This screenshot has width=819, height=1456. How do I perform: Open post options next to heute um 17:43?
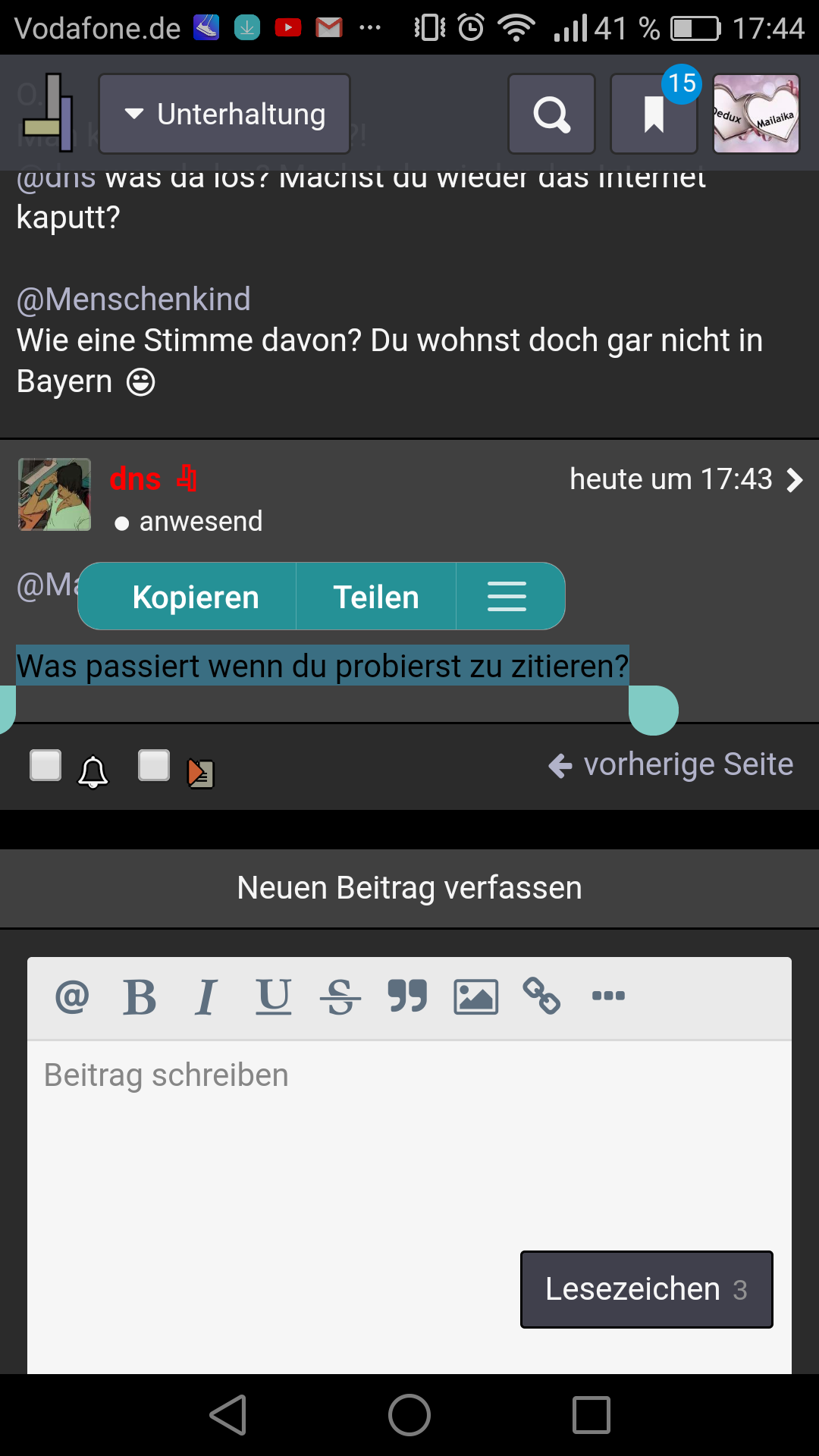[x=794, y=480]
